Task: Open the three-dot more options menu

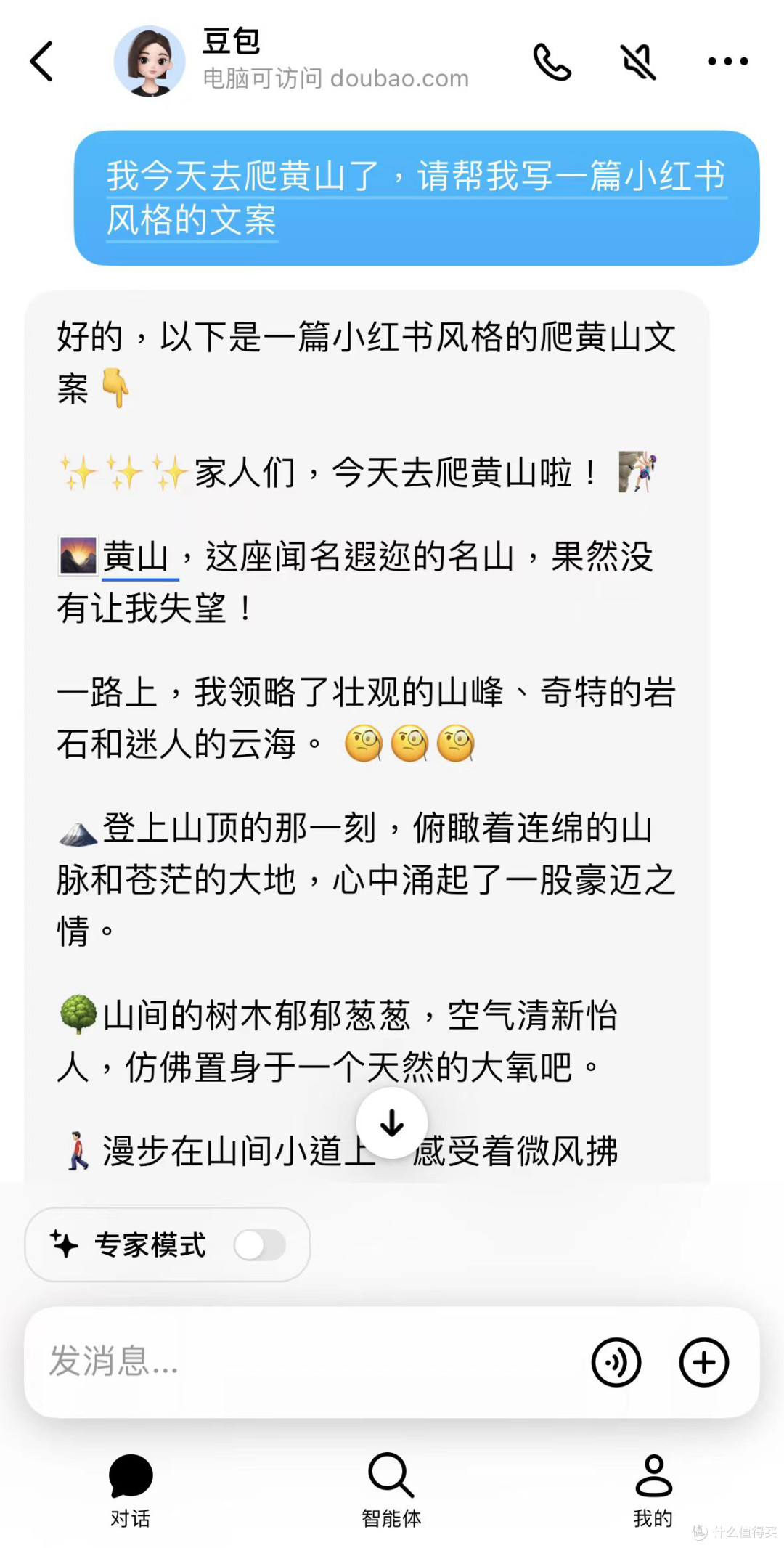Action: (727, 62)
